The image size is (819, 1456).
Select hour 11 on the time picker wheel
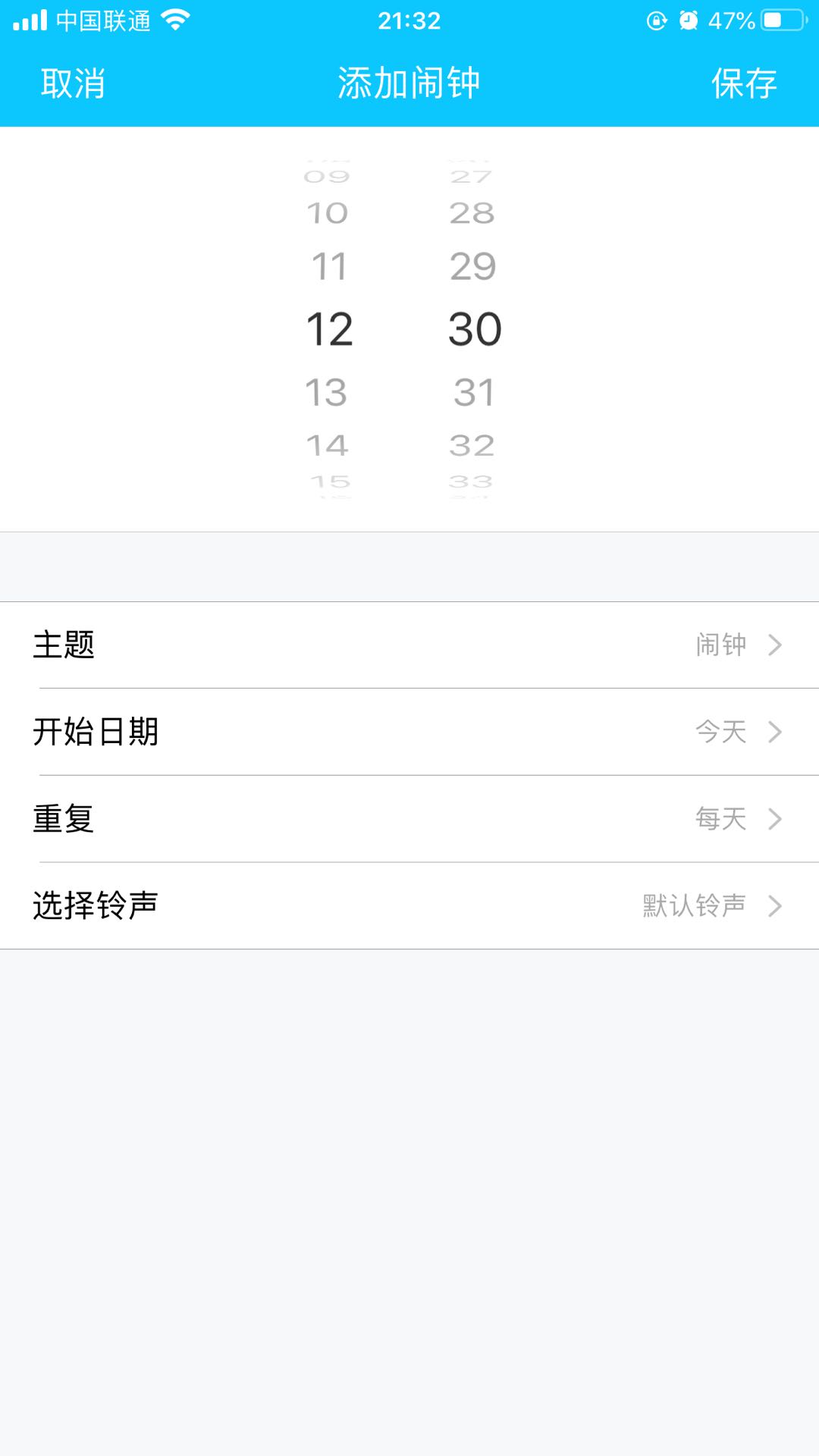(x=331, y=266)
